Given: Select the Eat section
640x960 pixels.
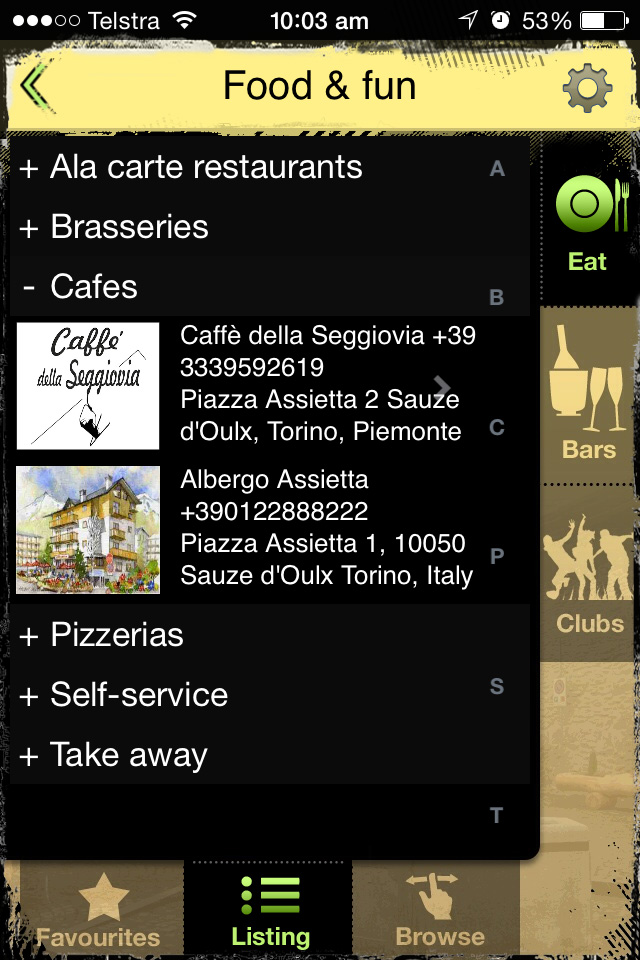Looking at the screenshot, I should (x=589, y=222).
